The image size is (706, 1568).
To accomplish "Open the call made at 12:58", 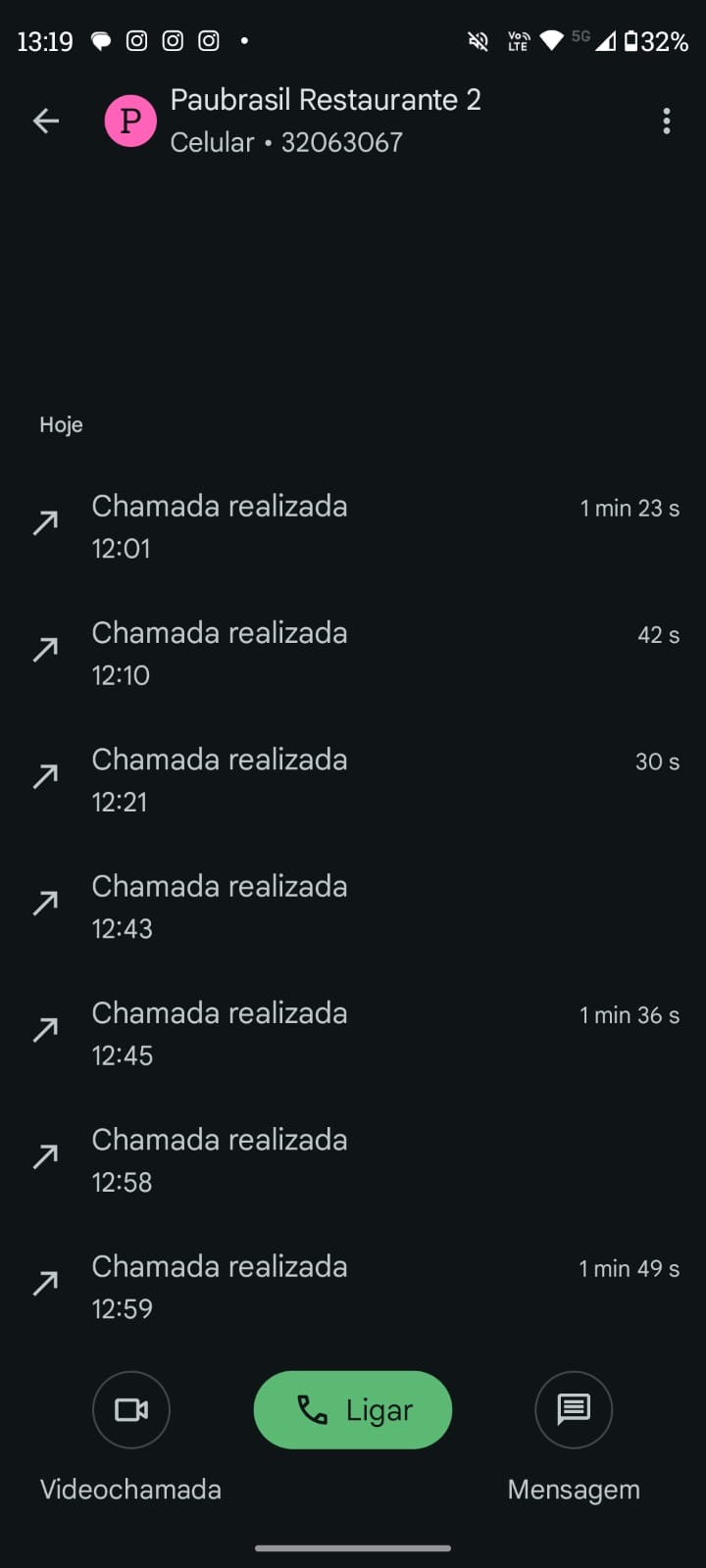I will (353, 1160).
